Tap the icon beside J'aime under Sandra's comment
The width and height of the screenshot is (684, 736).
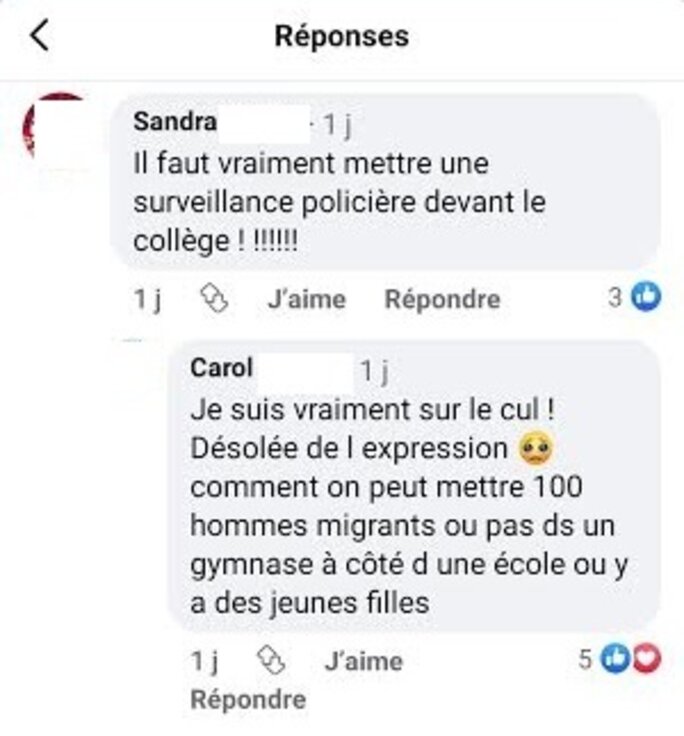[x=215, y=298]
